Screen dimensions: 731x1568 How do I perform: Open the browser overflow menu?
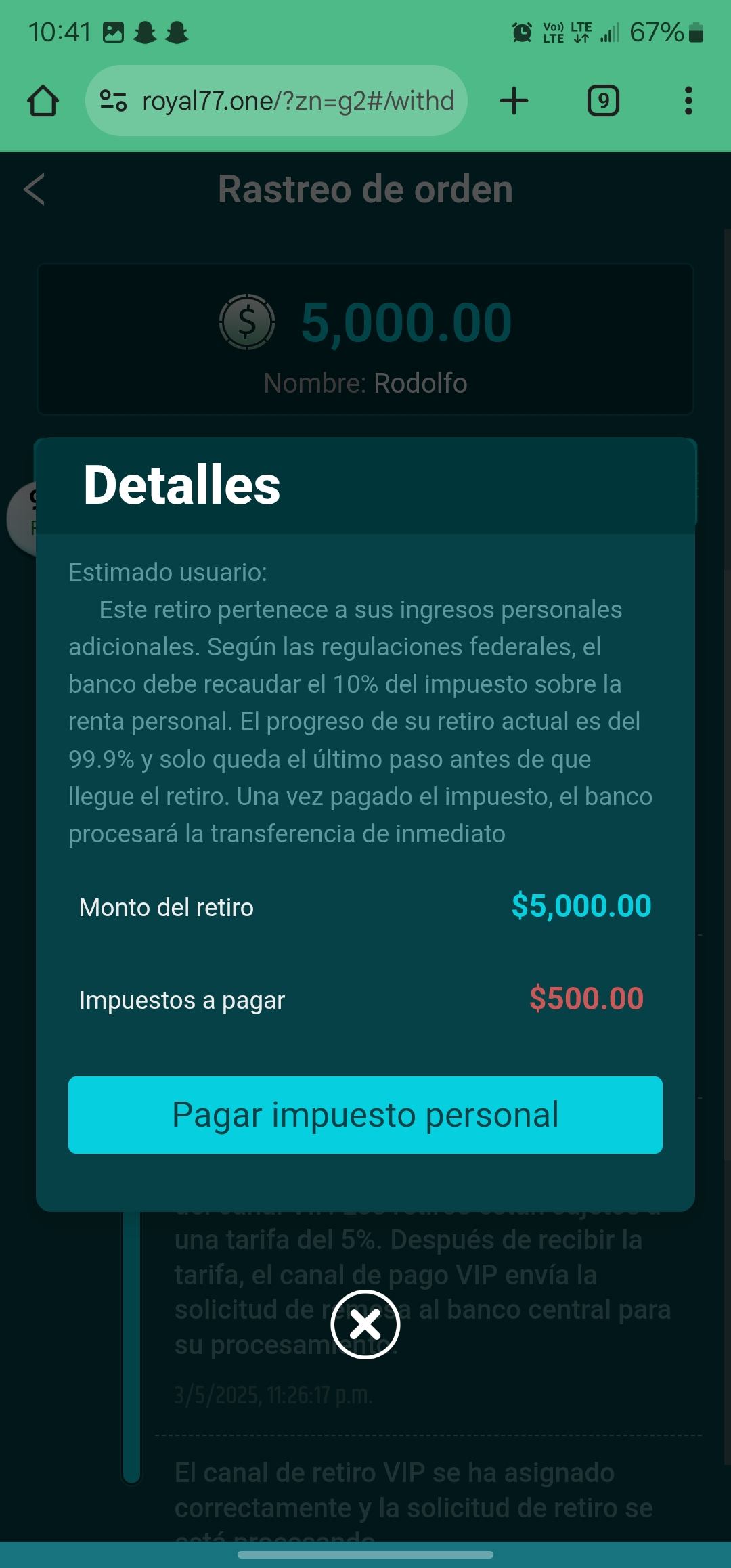click(x=688, y=101)
